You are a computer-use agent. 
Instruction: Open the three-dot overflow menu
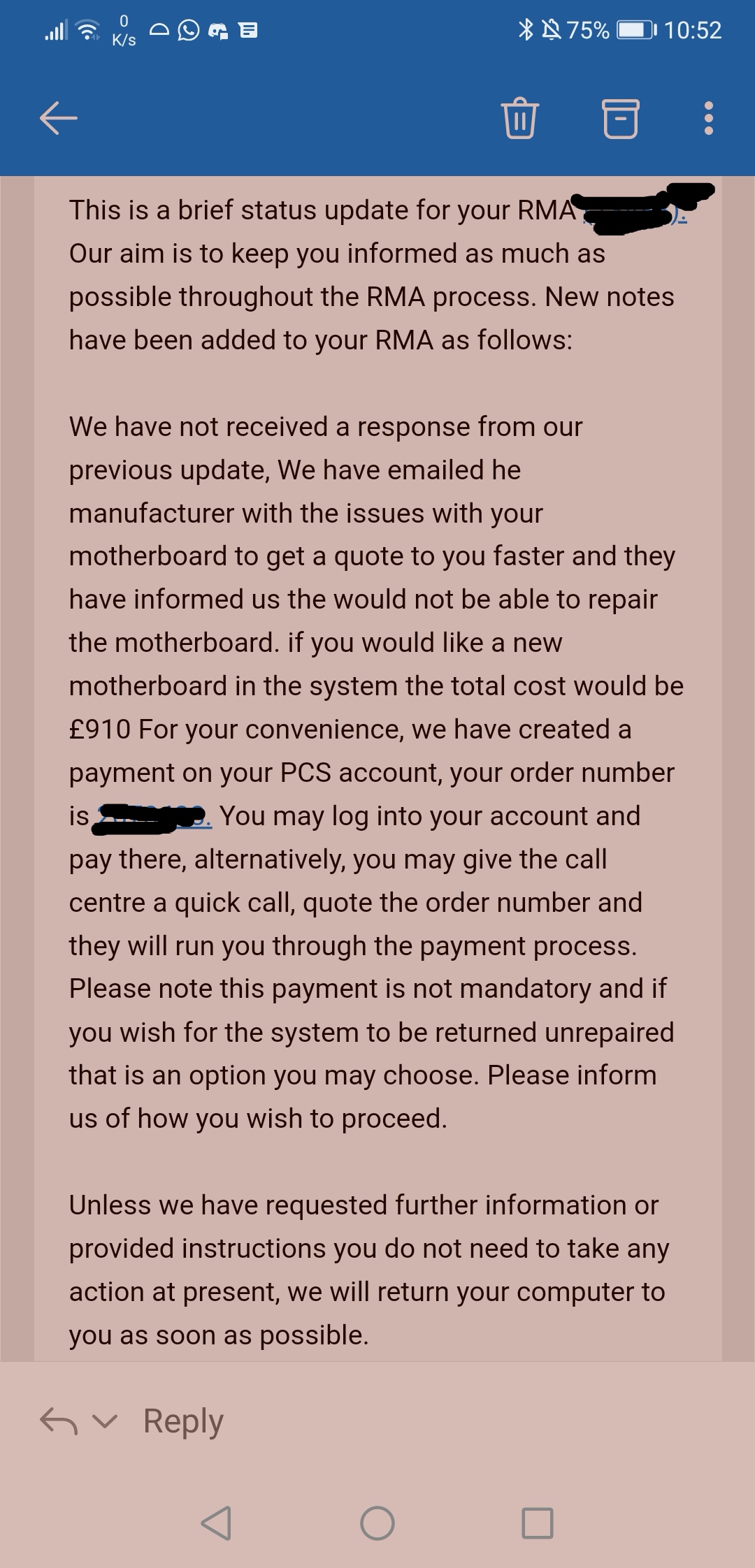pos(708,118)
